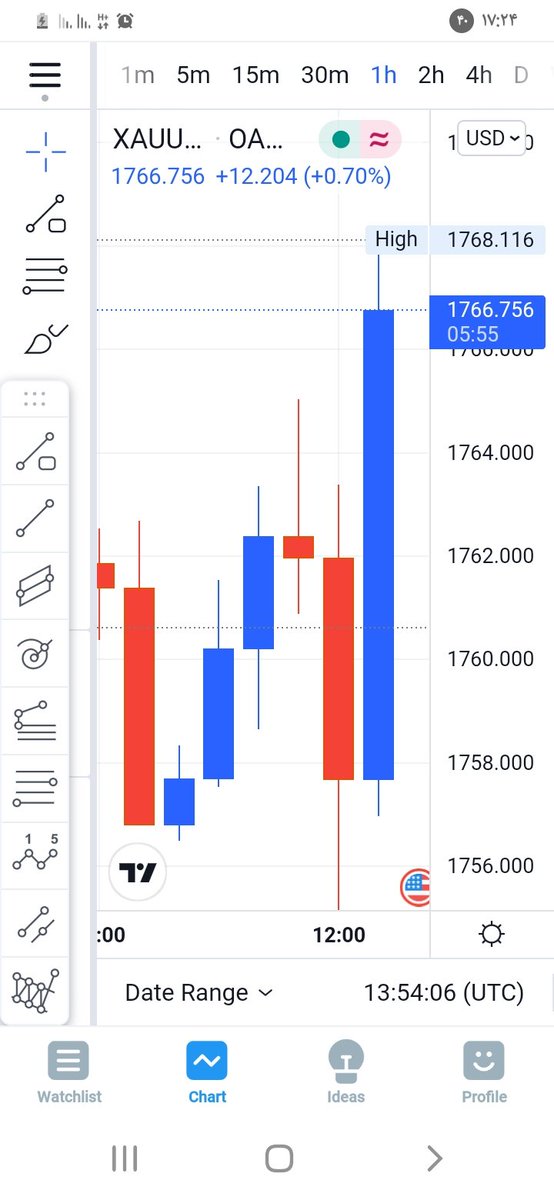This screenshot has height=1200, width=554.
Task: Select the Elliott wave 1-5 pattern tool
Action: point(35,855)
